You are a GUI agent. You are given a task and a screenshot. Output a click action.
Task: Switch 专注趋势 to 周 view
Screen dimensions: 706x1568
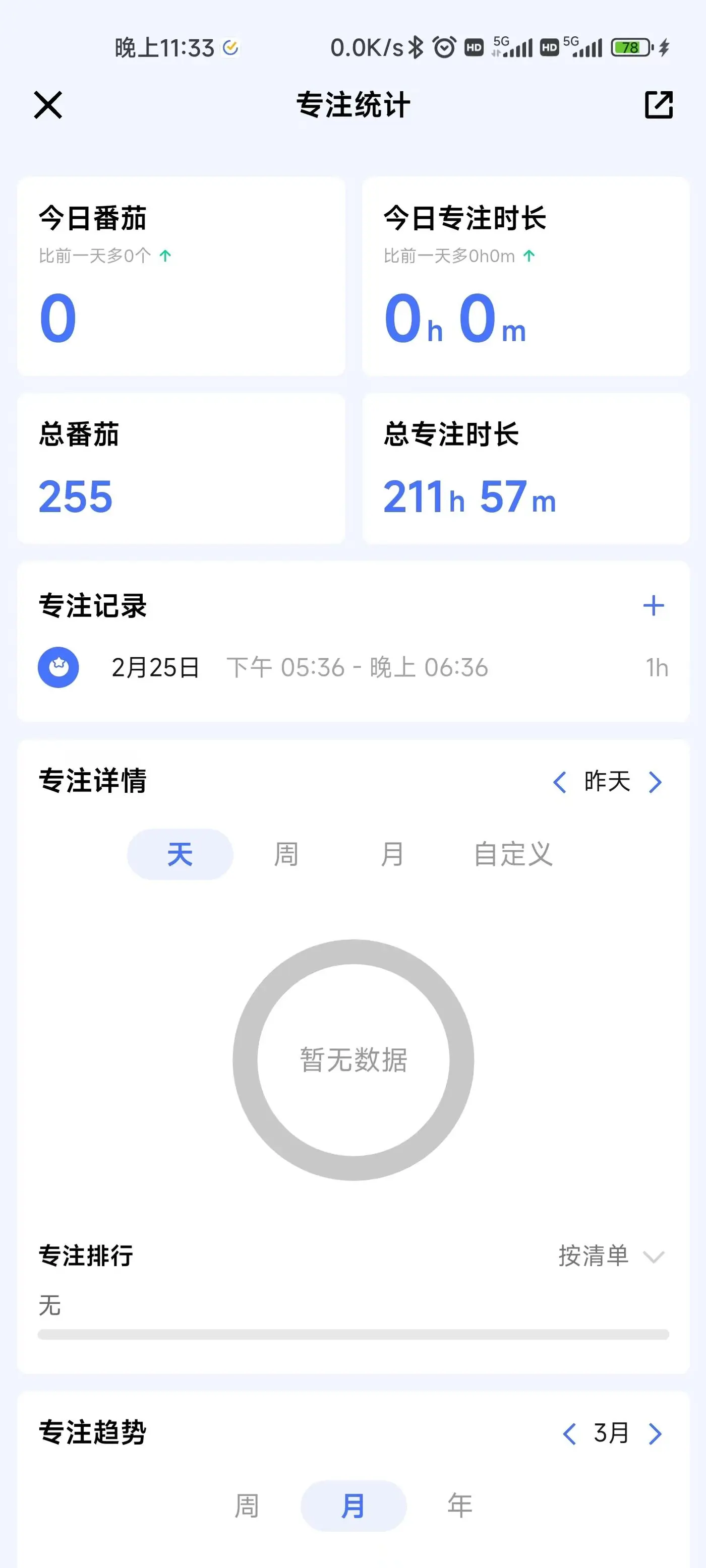click(247, 1506)
